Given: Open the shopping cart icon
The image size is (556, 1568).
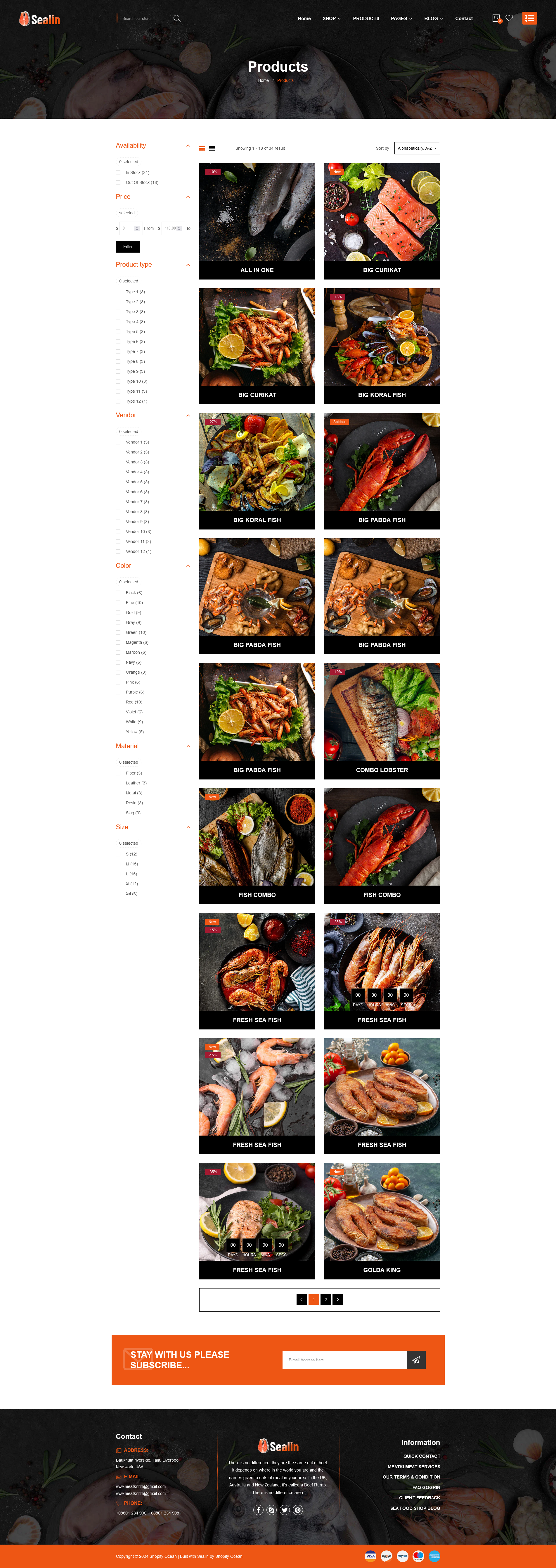Looking at the screenshot, I should [496, 18].
